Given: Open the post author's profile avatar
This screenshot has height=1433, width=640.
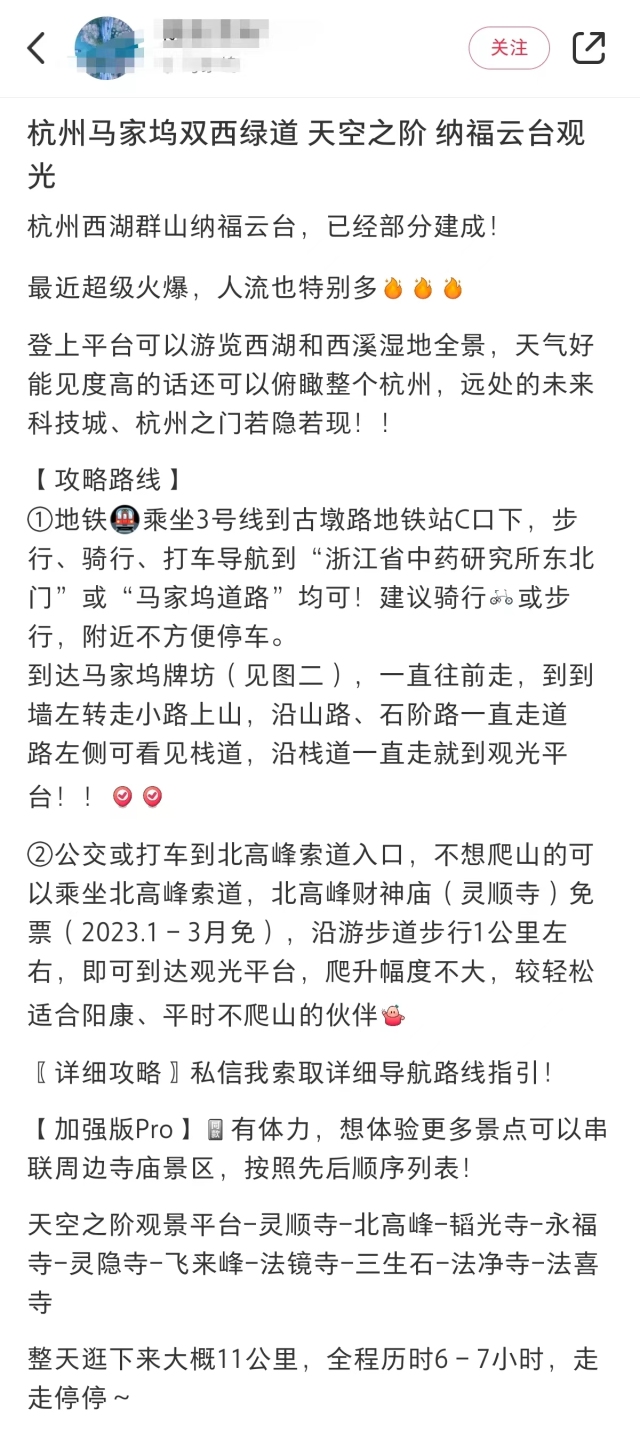Looking at the screenshot, I should 107,48.
